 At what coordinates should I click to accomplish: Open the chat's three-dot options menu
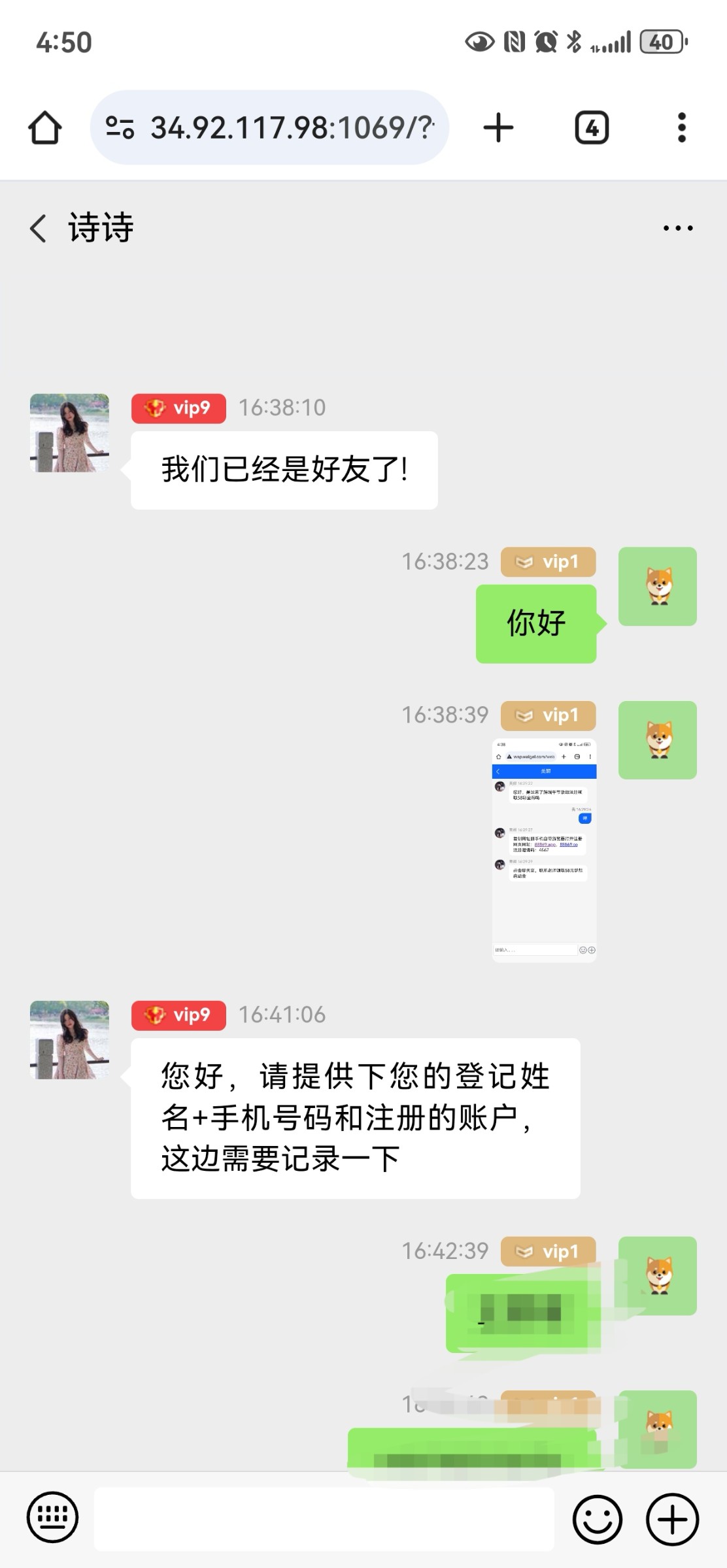[x=678, y=228]
